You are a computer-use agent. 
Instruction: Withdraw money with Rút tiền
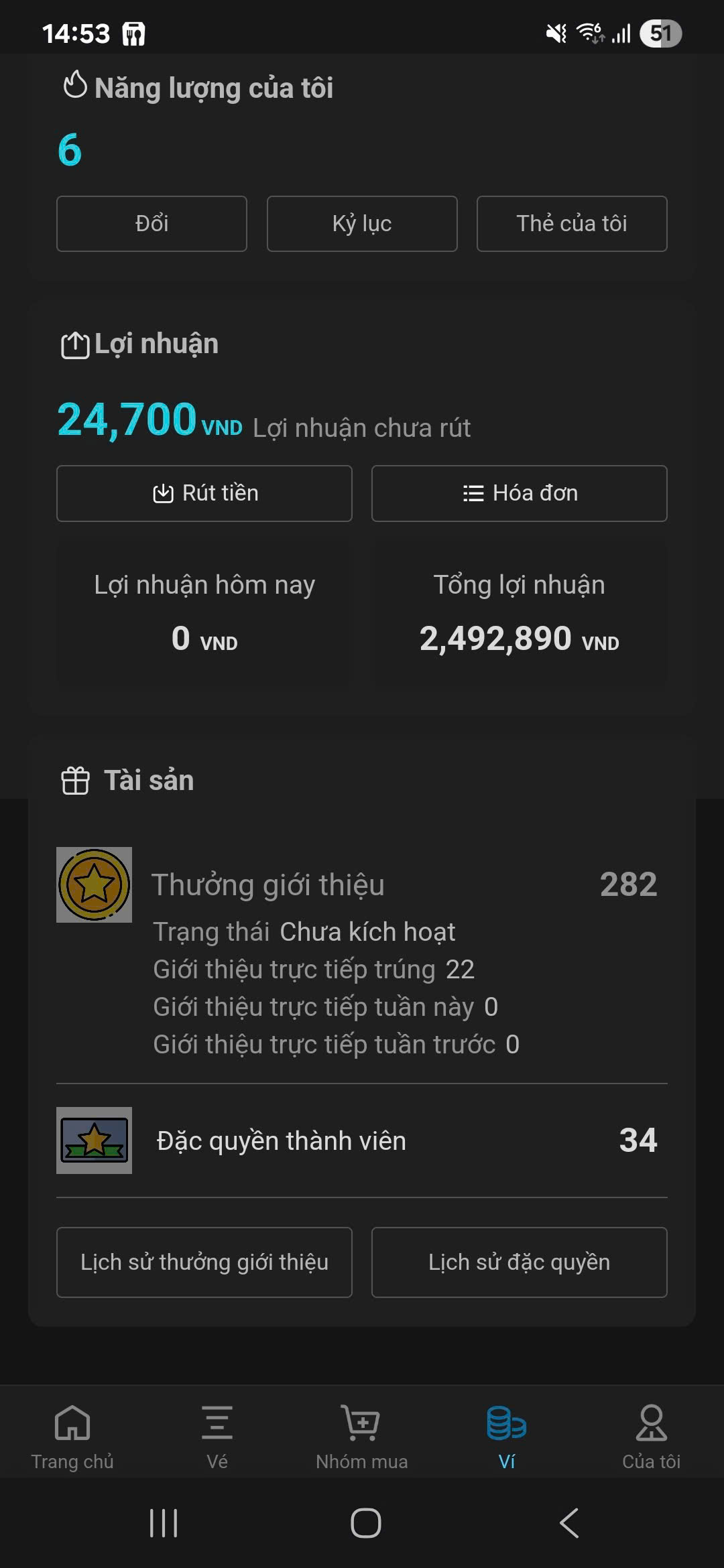tap(204, 493)
